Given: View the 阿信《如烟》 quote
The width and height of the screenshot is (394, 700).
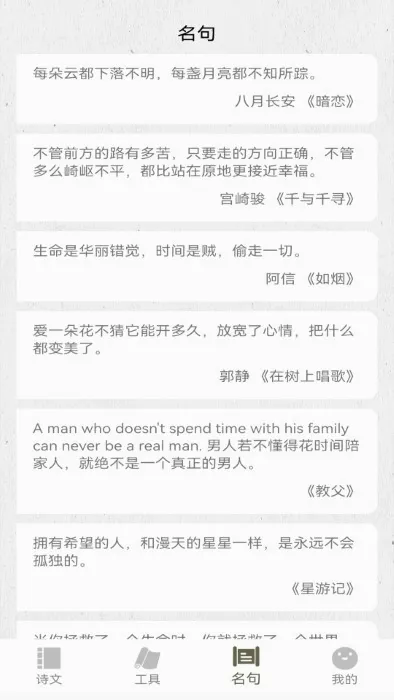Looking at the screenshot, I should coord(197,266).
